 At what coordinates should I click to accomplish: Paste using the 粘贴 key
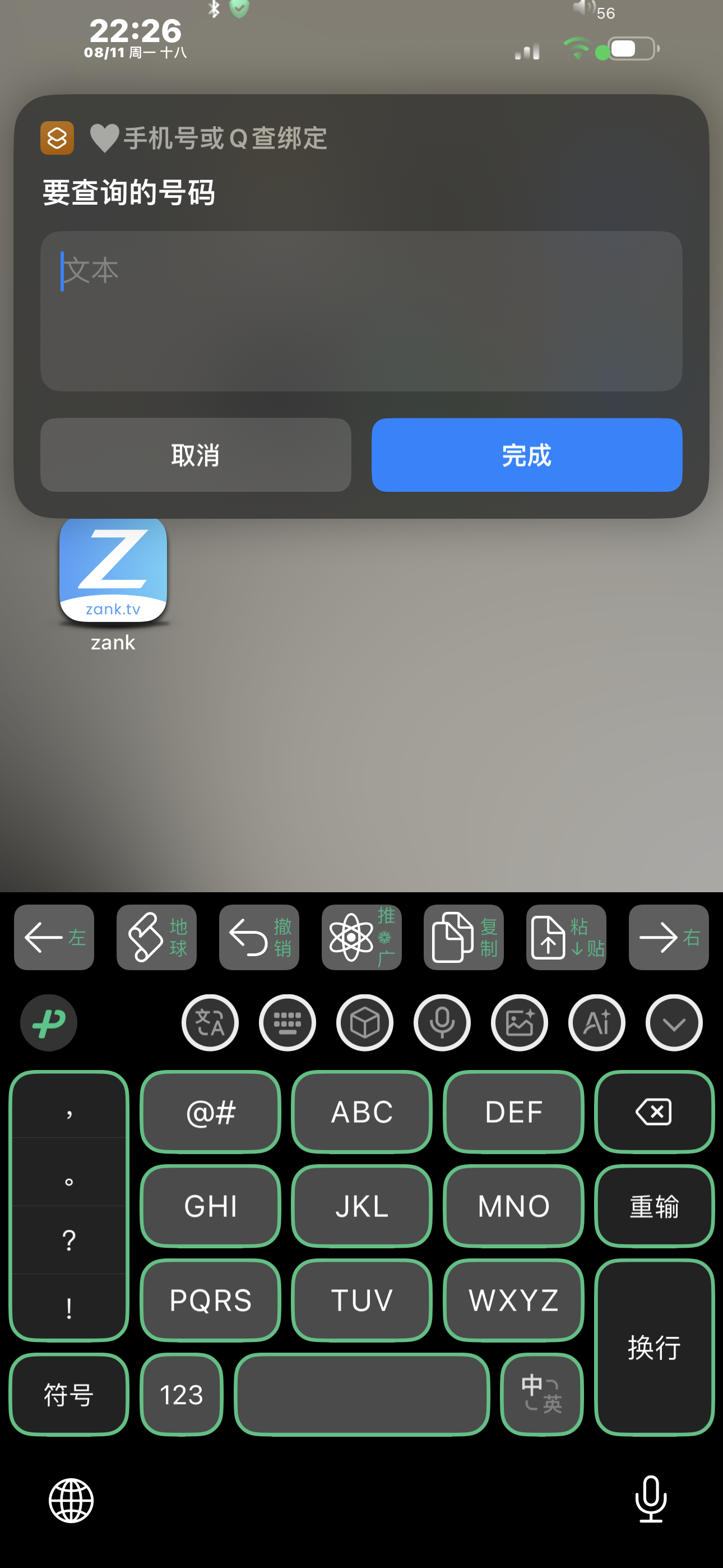[x=567, y=937]
